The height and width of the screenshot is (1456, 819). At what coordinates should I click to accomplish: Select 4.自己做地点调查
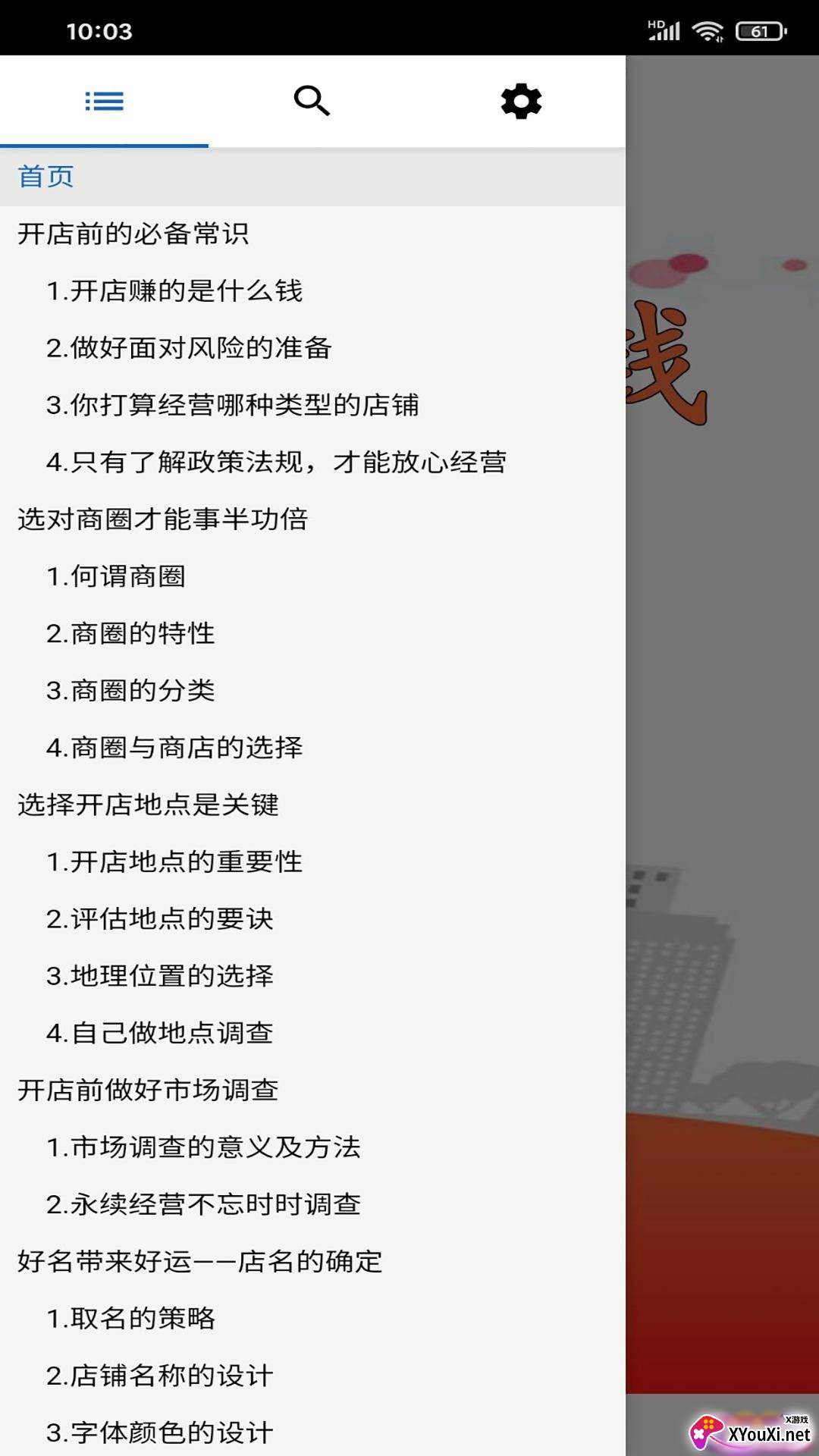tap(159, 1033)
